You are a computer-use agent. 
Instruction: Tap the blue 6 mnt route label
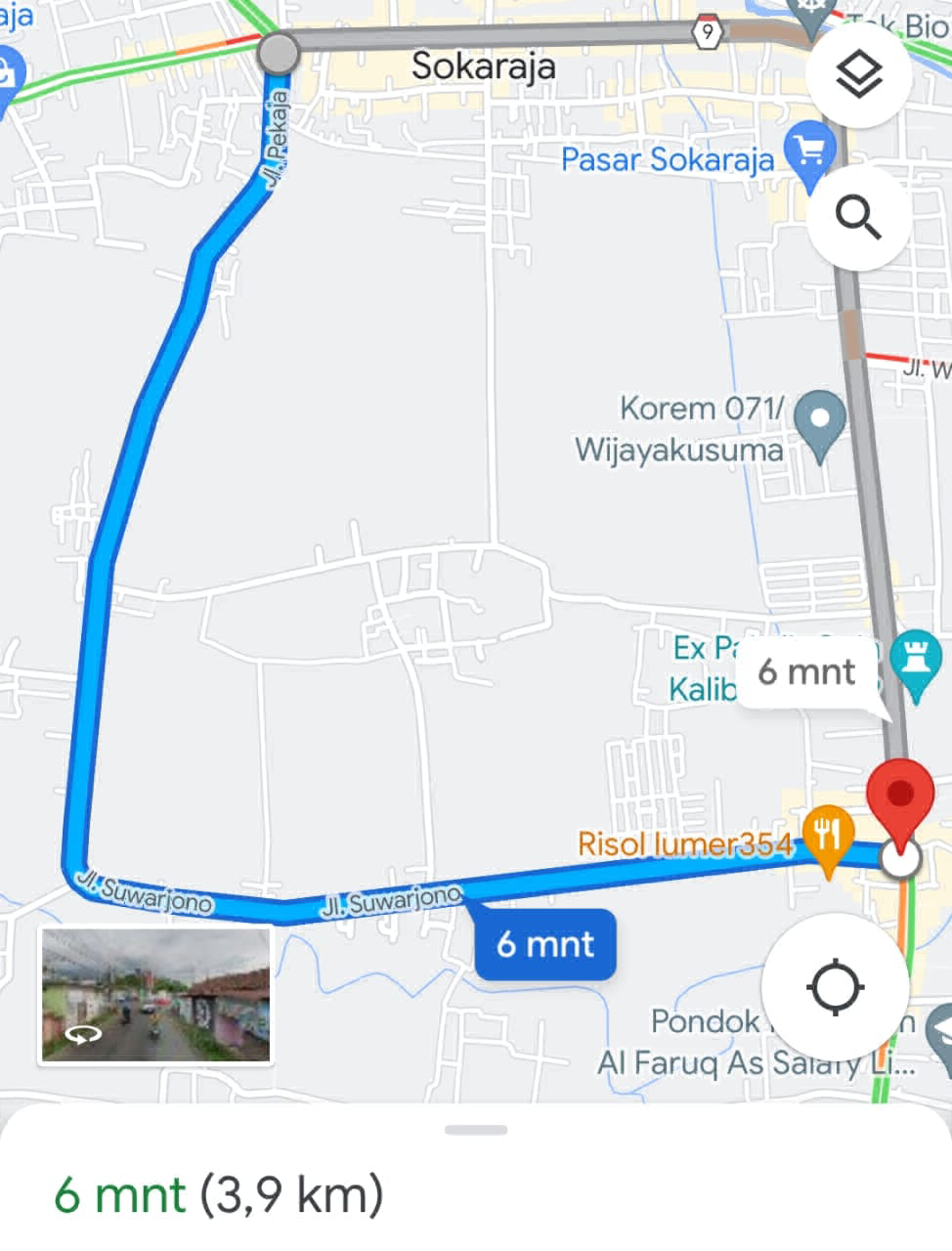[545, 944]
